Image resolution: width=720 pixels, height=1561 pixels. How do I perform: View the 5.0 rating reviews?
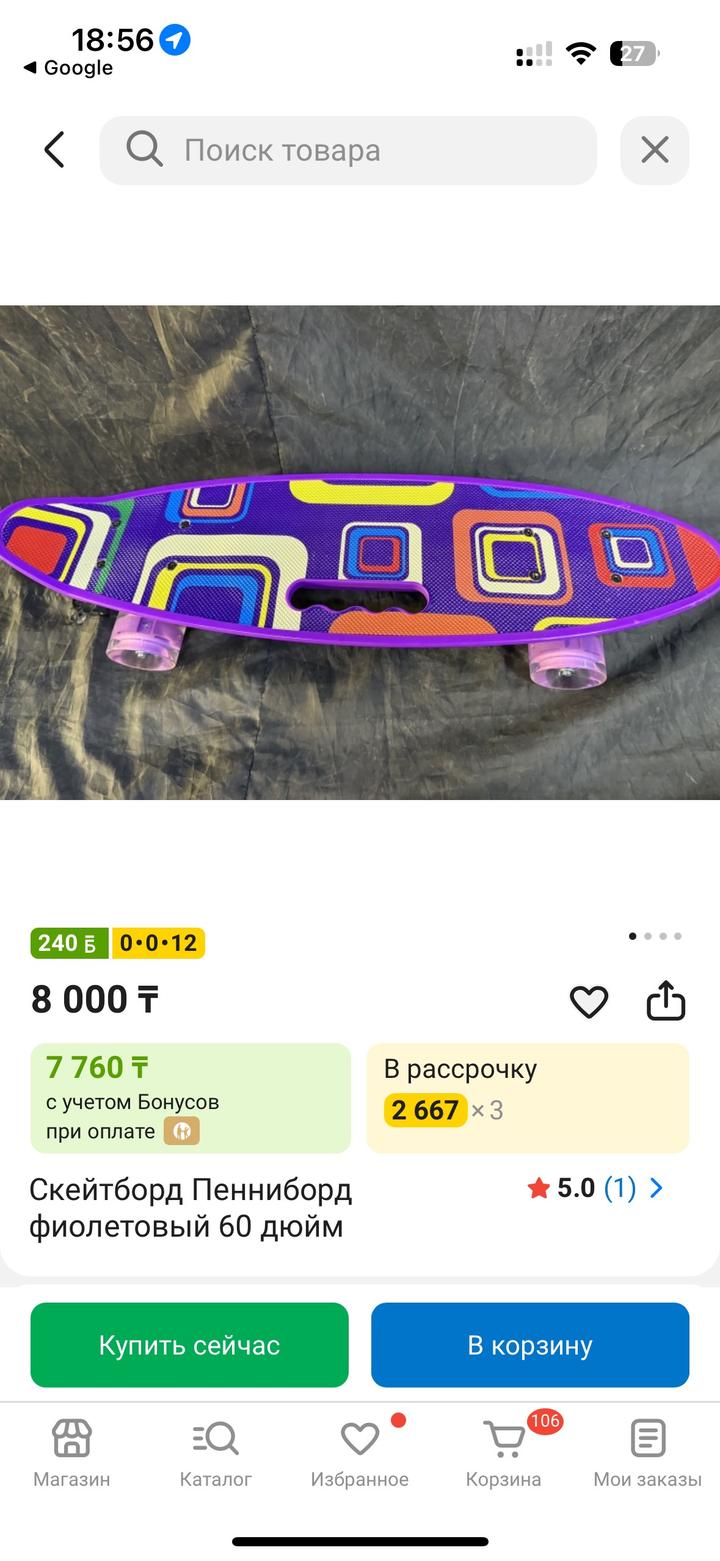coord(596,1188)
